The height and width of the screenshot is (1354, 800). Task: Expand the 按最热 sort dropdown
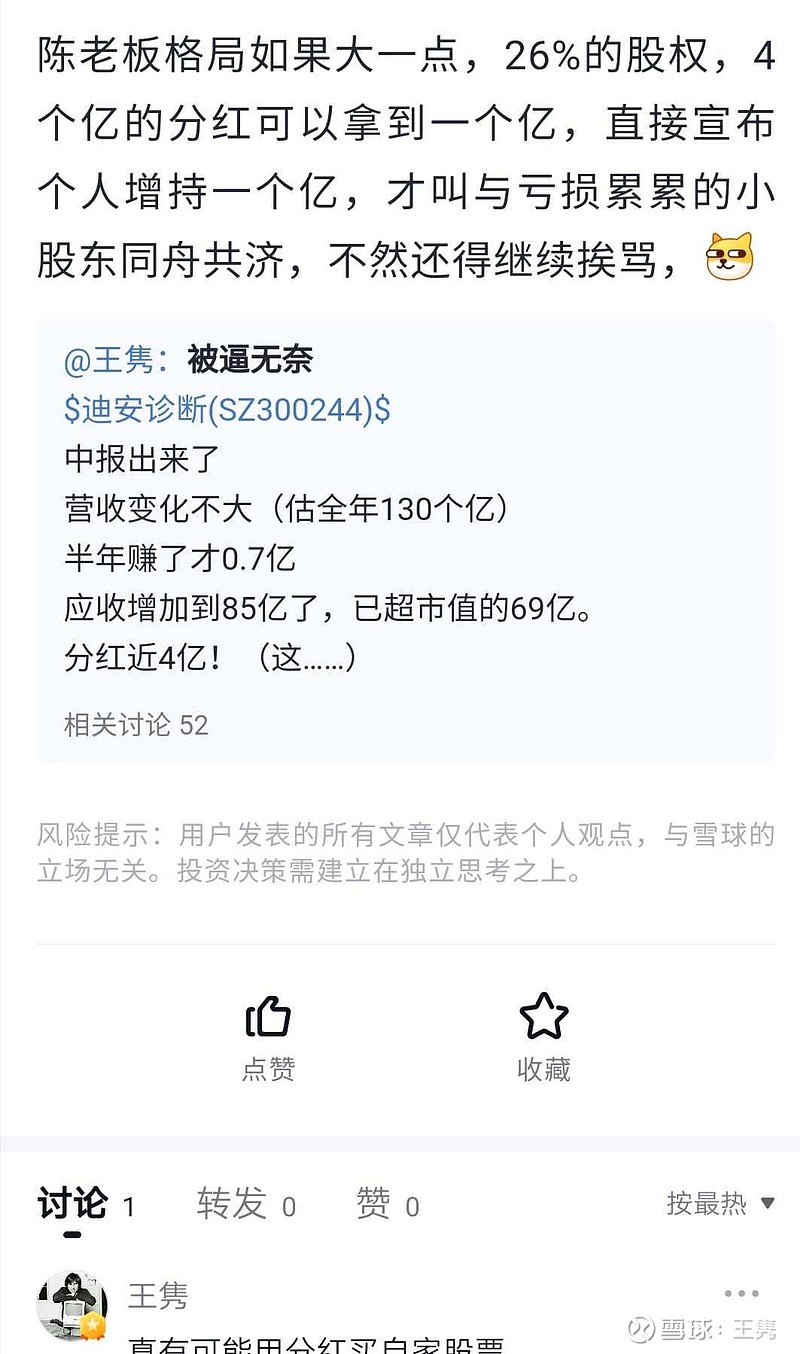pos(721,1203)
